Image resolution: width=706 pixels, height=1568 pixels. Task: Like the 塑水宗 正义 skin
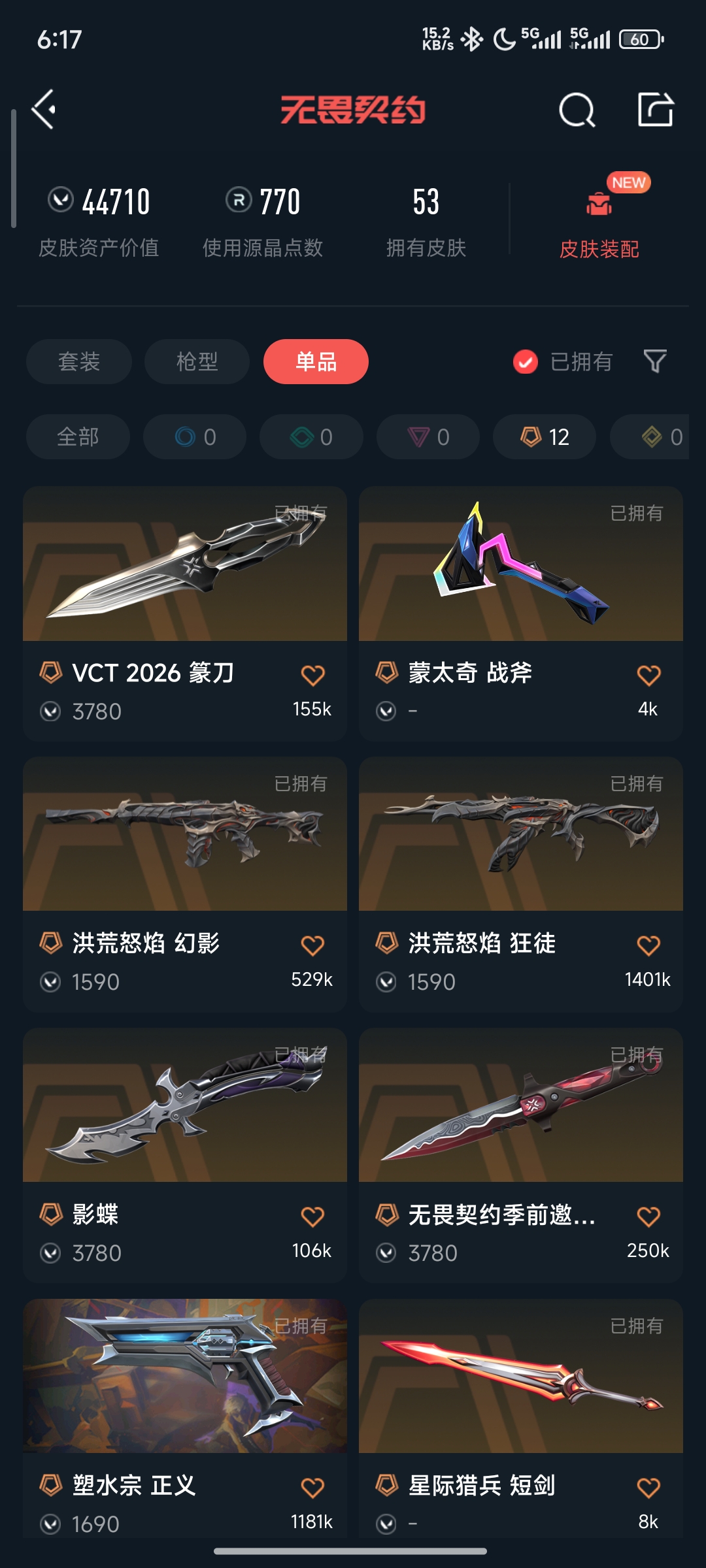312,1488
